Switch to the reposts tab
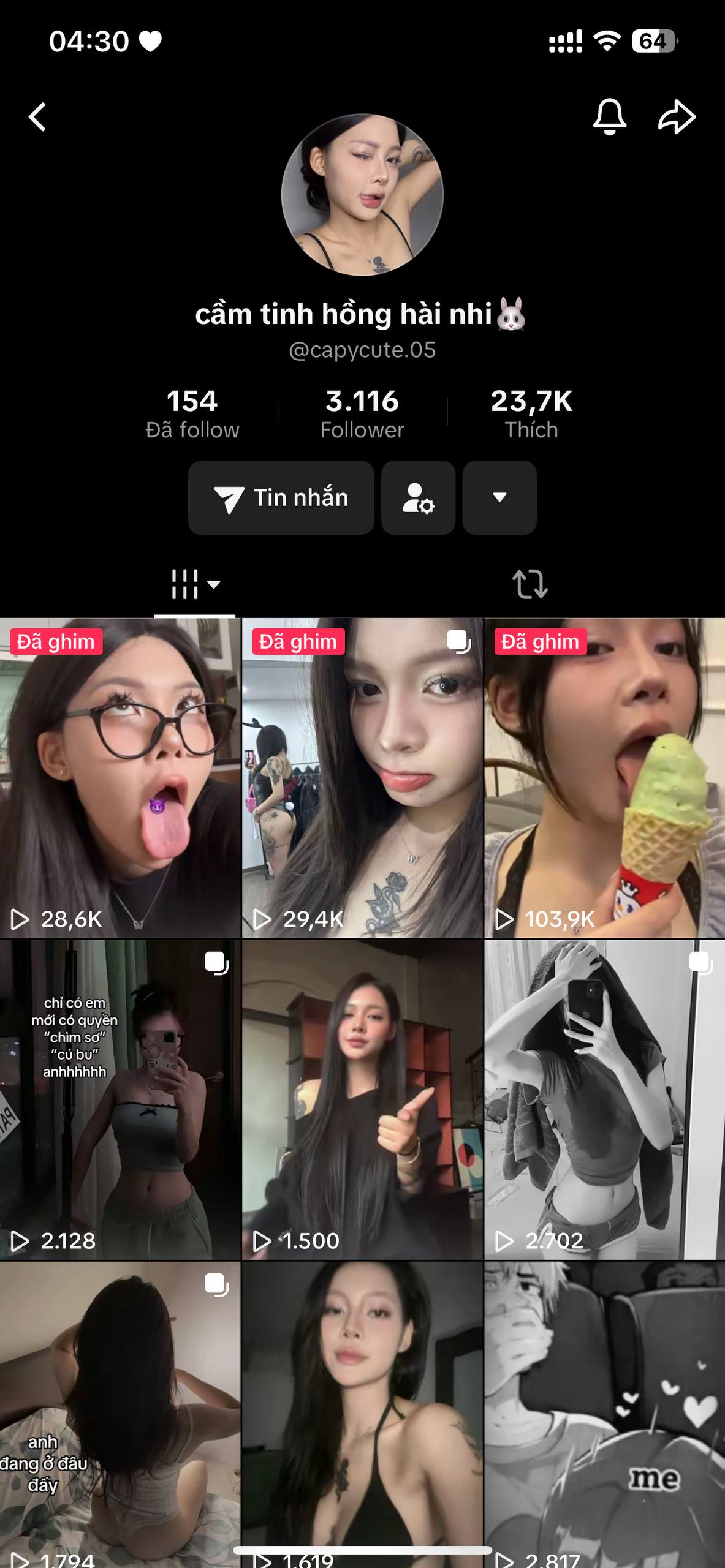Viewport: 725px width, 1568px height. pyautogui.click(x=530, y=584)
